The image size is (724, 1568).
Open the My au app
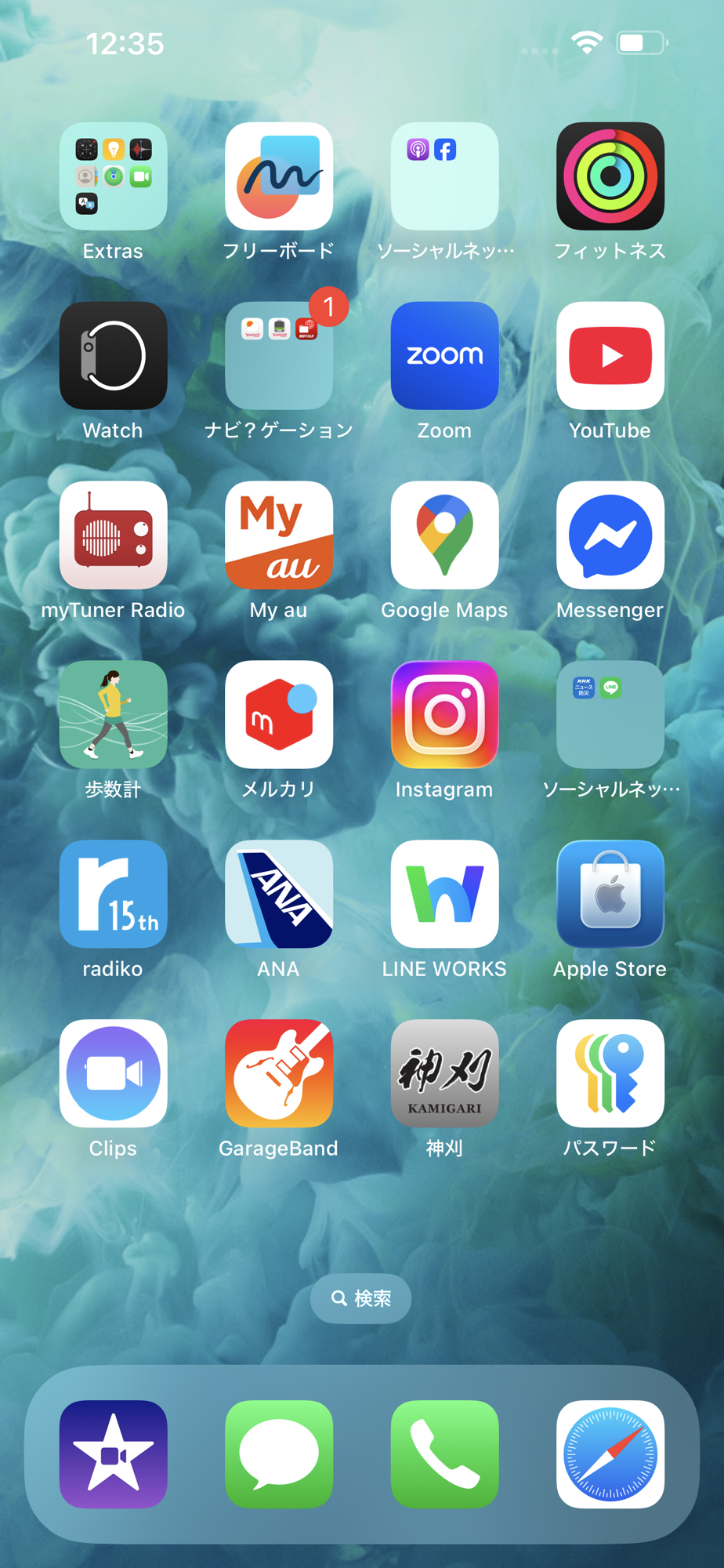[279, 535]
